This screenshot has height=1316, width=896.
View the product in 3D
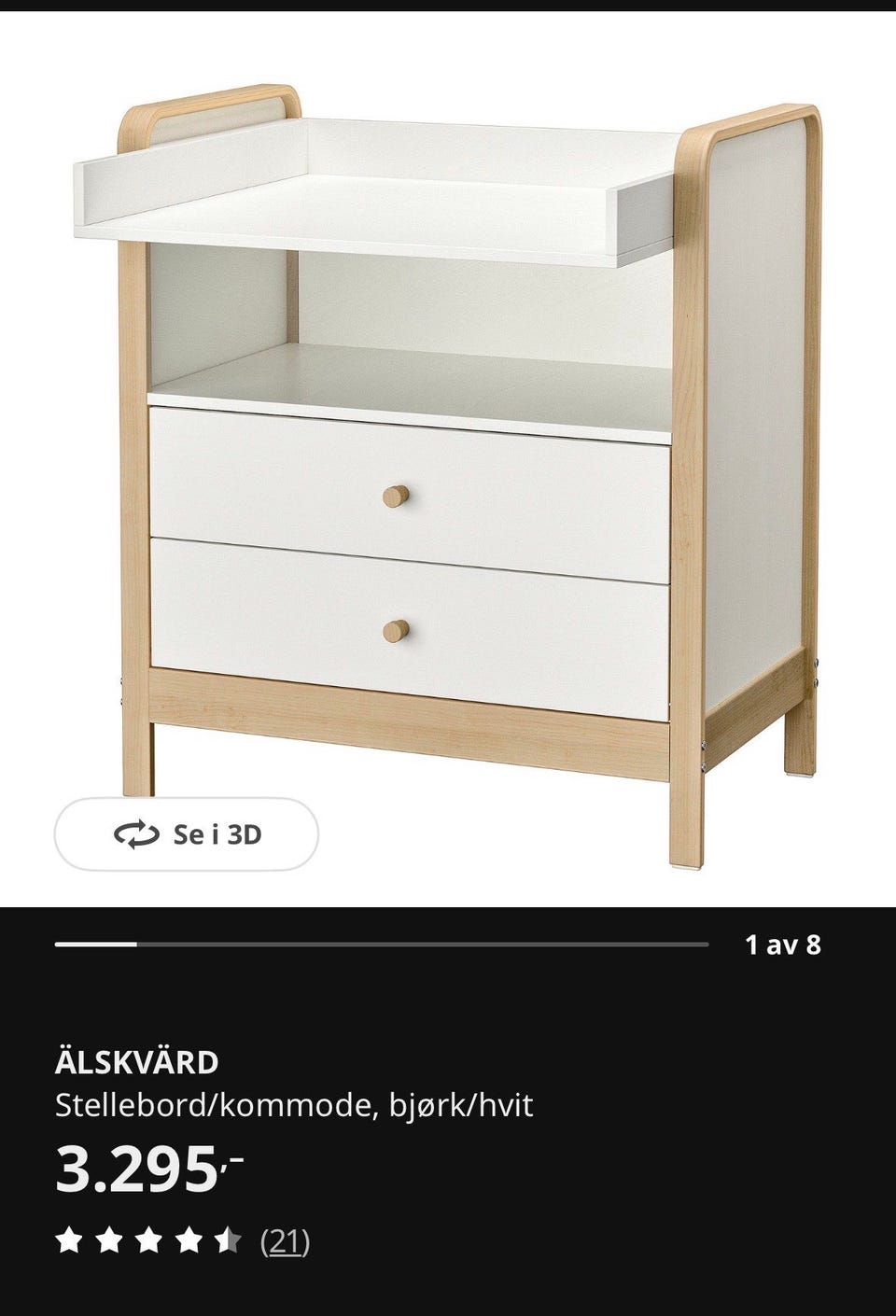(x=187, y=834)
